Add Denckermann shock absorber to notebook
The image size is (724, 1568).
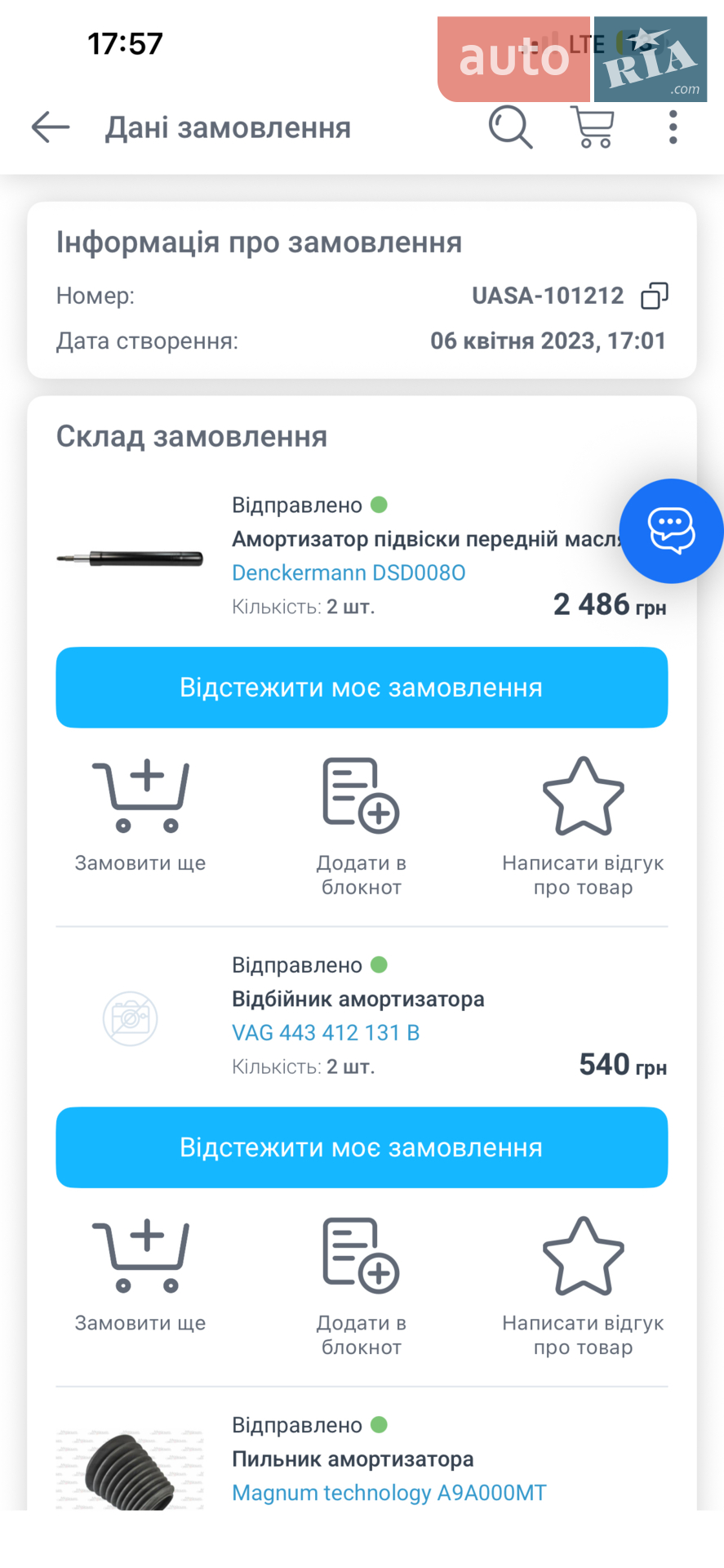(x=362, y=827)
